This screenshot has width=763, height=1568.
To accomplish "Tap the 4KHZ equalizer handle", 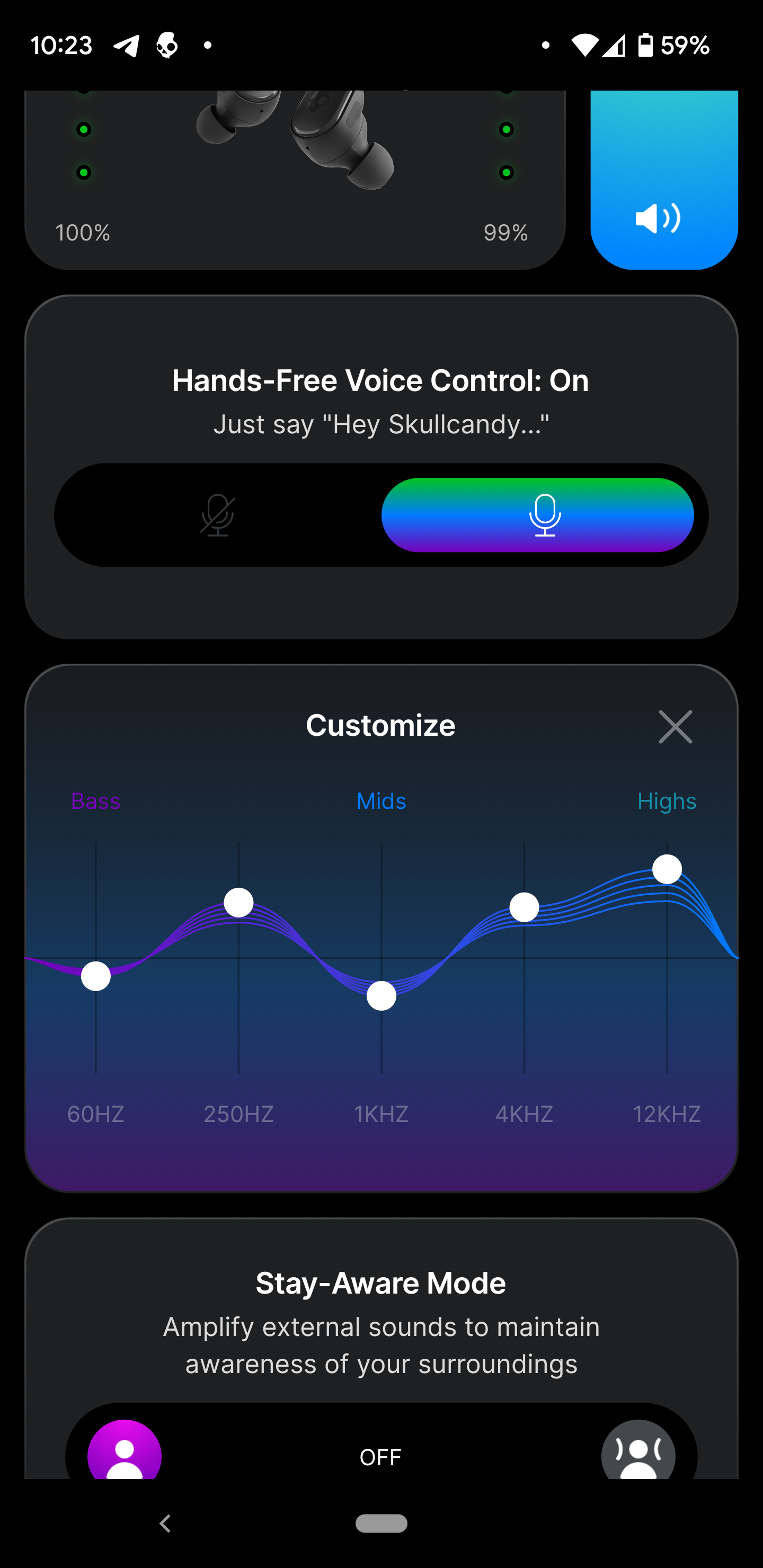I will pyautogui.click(x=524, y=907).
